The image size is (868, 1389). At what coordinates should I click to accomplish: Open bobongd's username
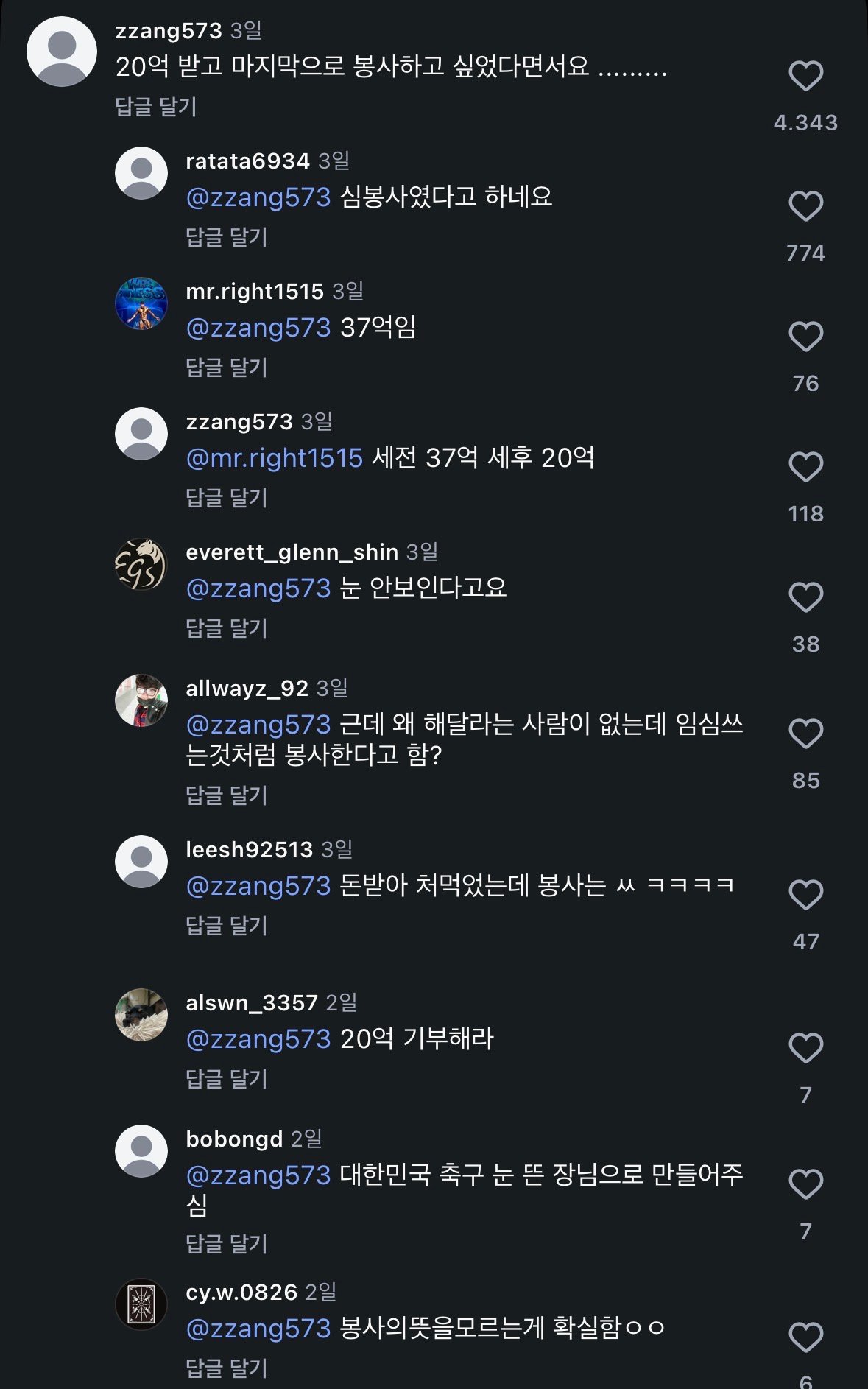coord(234,1139)
